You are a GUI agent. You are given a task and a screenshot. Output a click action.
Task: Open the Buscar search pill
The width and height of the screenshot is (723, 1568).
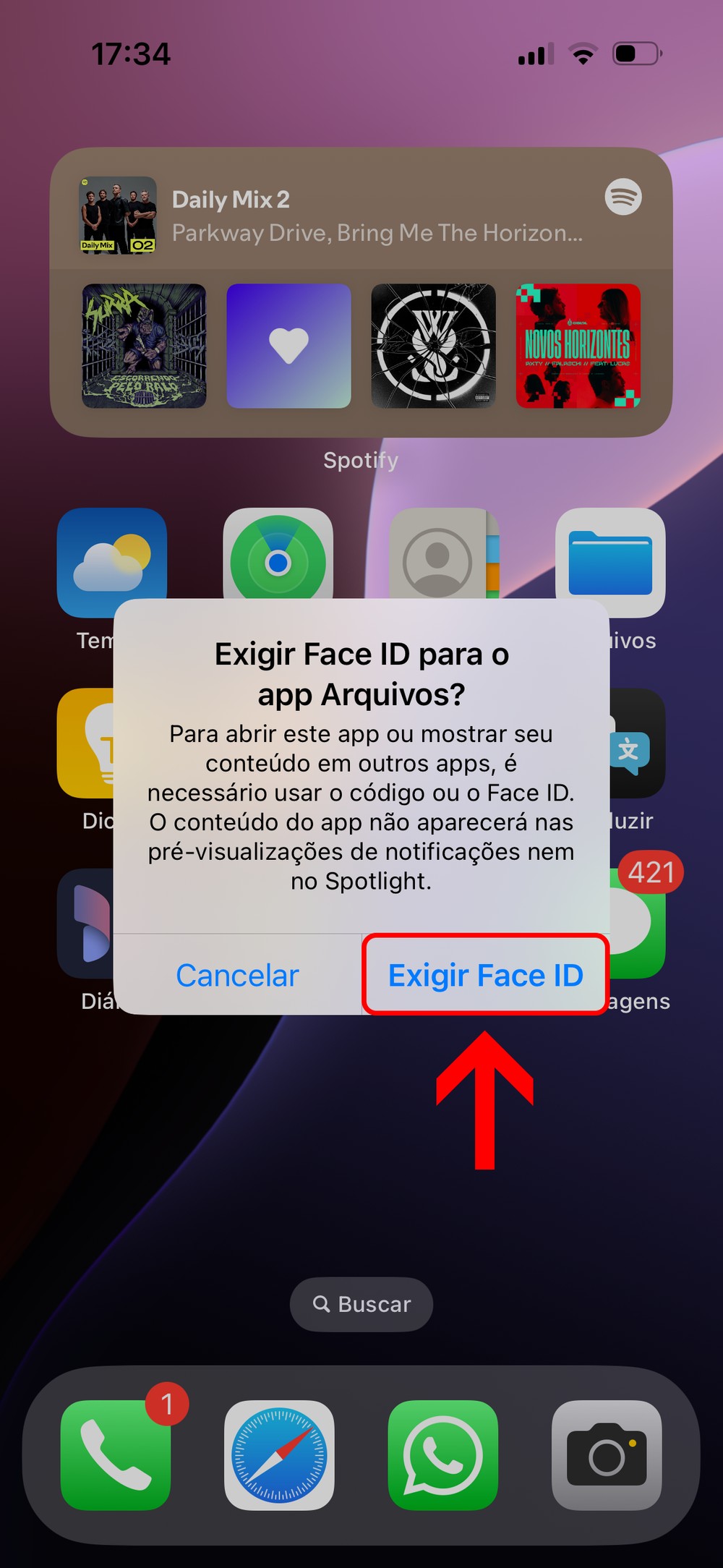coord(361,1304)
